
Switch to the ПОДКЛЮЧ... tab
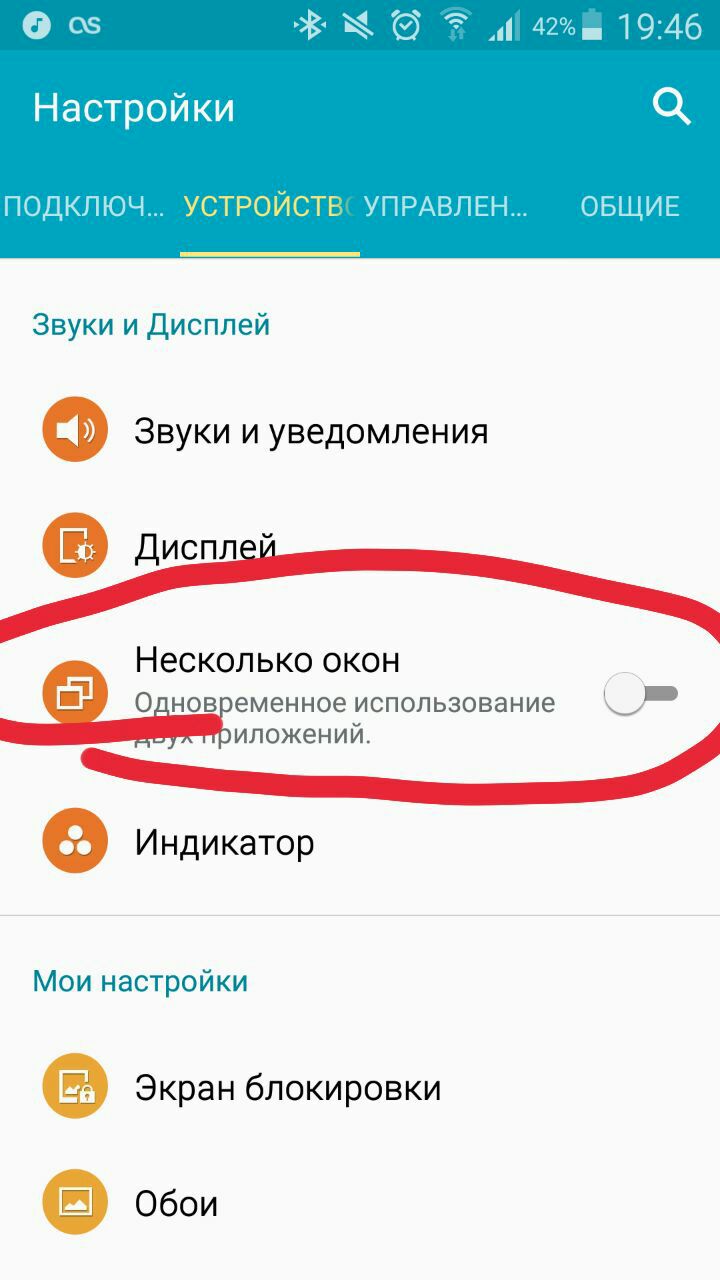pyautogui.click(x=85, y=206)
